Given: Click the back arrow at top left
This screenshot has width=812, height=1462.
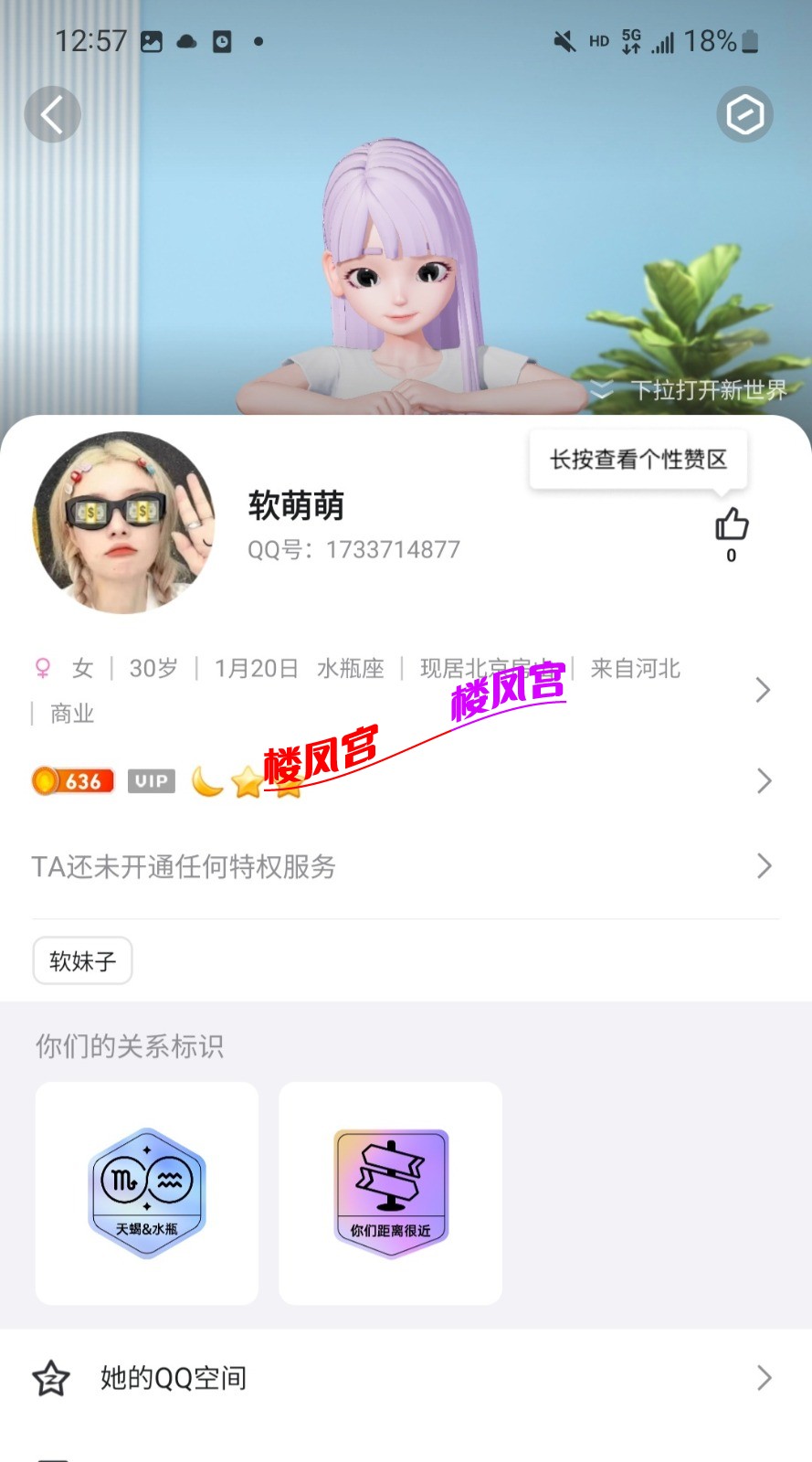Looking at the screenshot, I should [x=52, y=114].
